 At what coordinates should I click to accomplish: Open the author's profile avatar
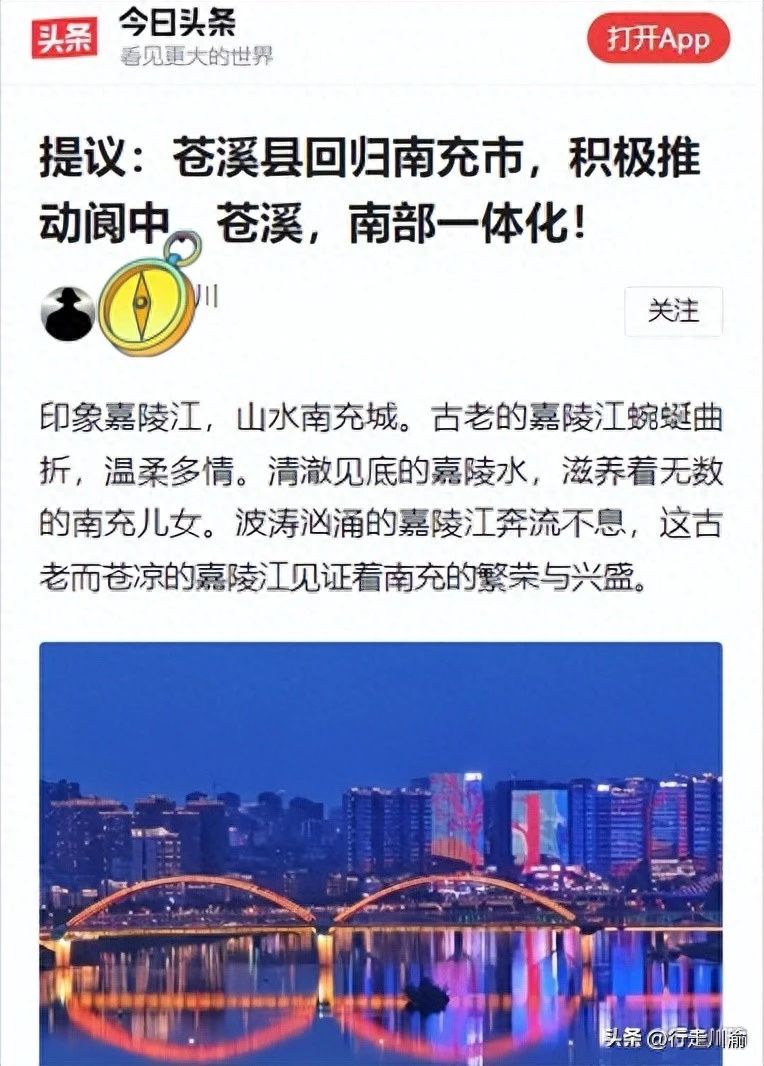tap(68, 313)
